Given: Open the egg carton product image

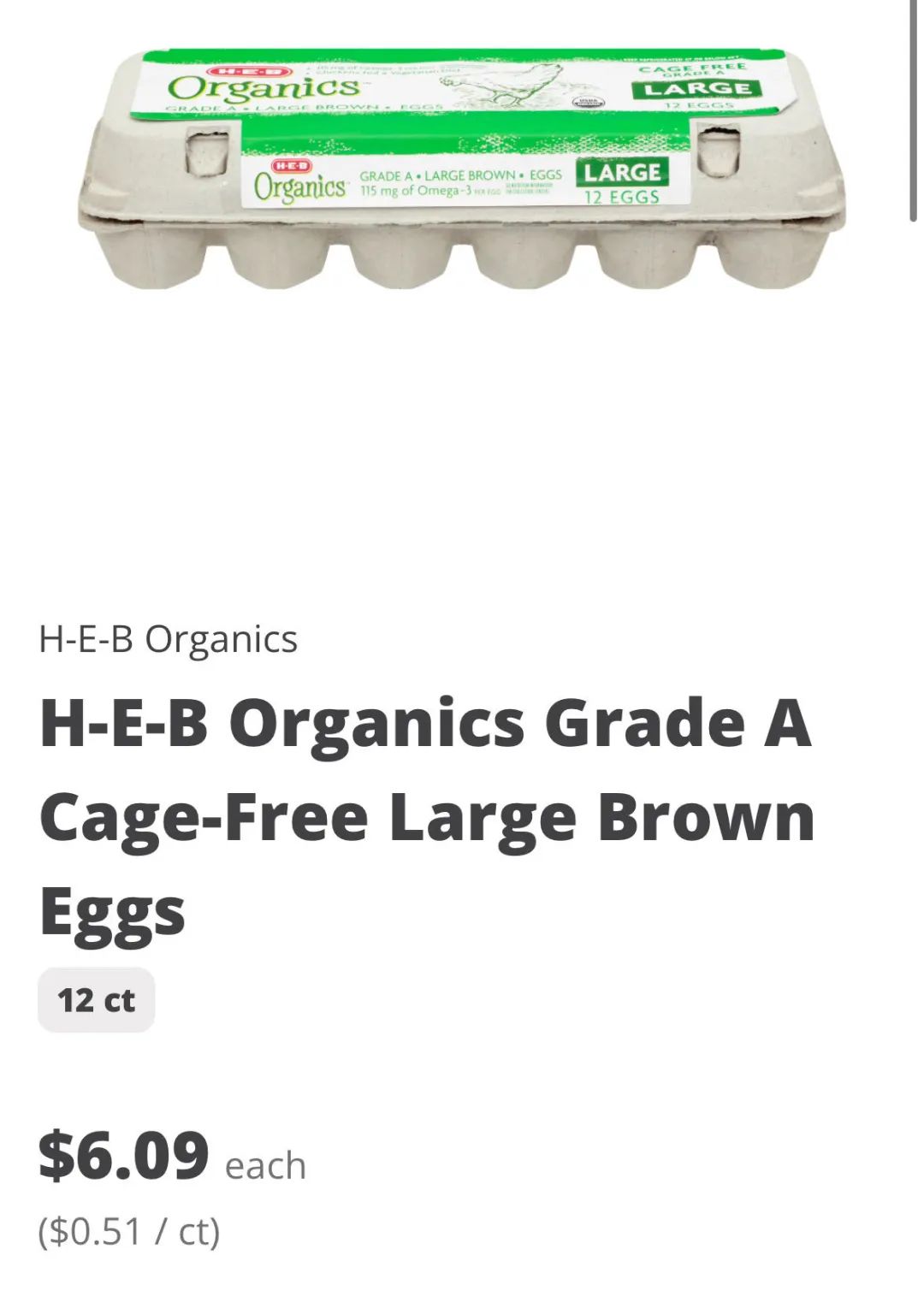Looking at the screenshot, I should [x=462, y=169].
